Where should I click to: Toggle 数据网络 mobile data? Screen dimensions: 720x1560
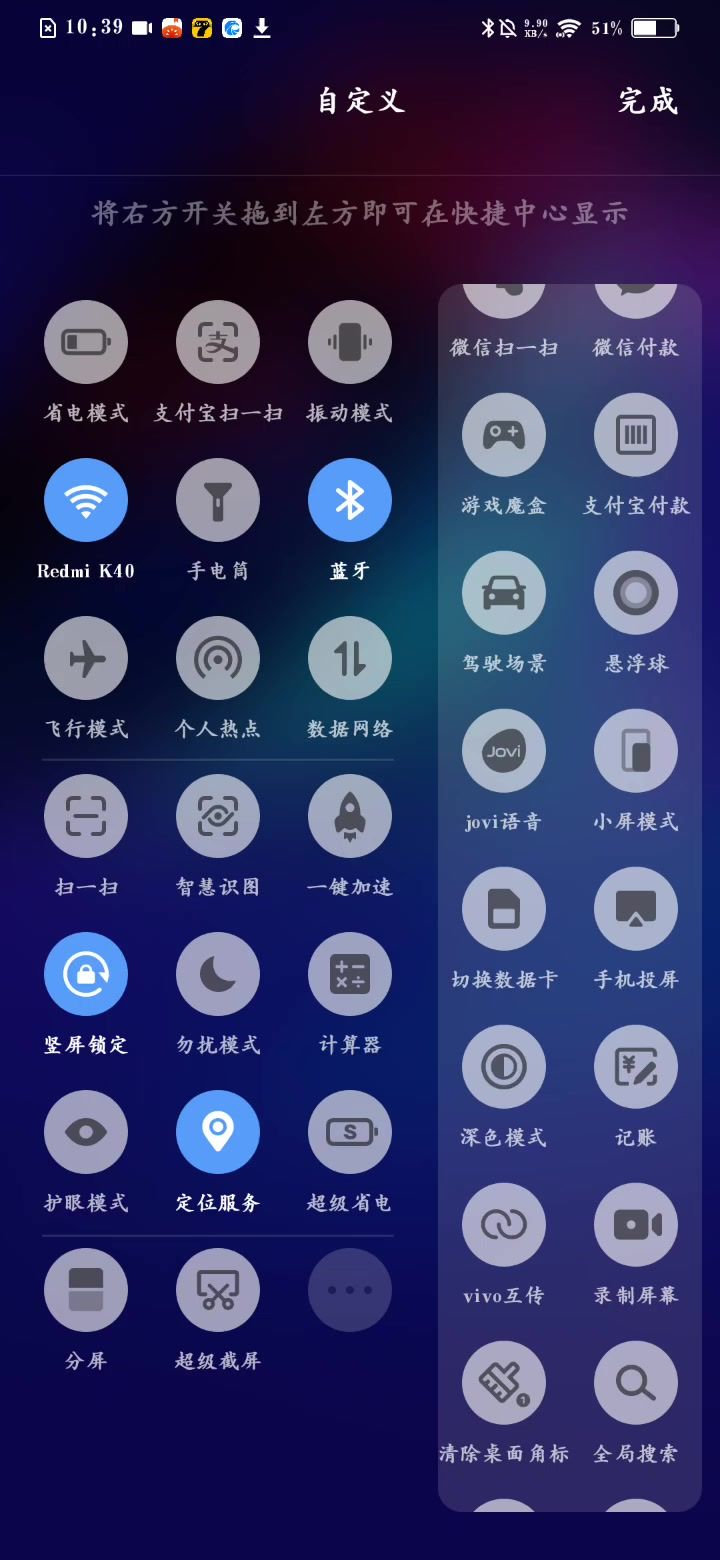[x=350, y=658]
